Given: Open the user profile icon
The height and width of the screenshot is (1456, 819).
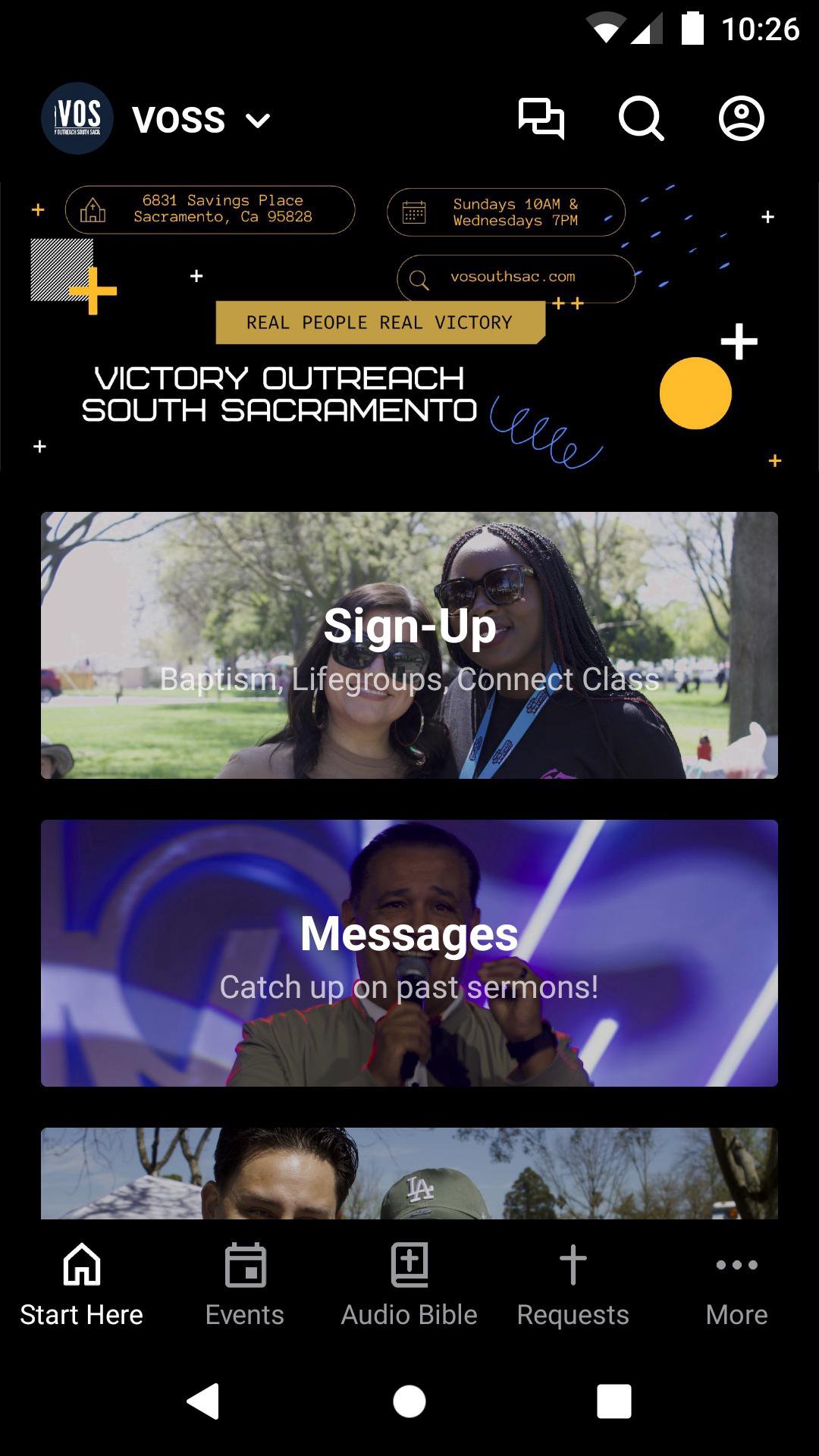Looking at the screenshot, I should [x=741, y=118].
